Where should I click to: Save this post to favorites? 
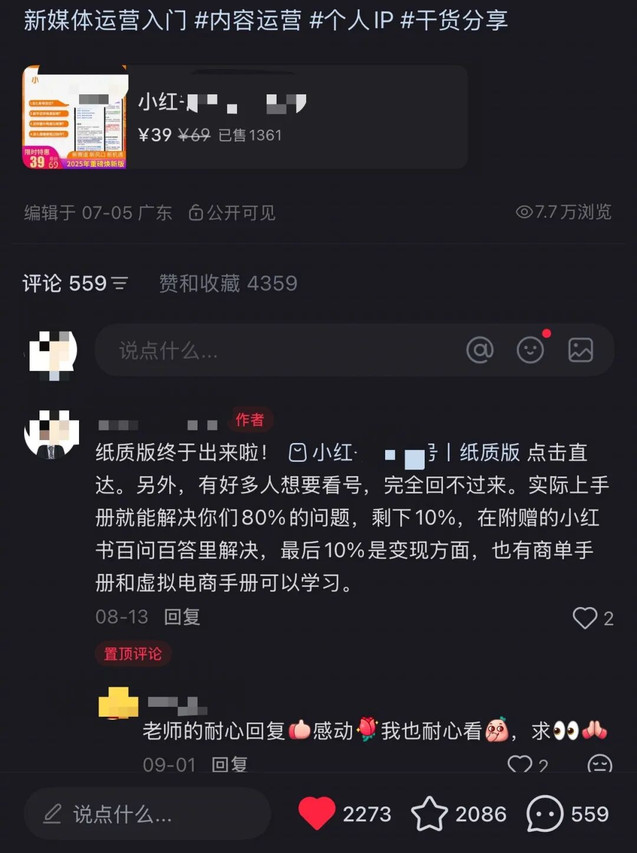click(x=430, y=814)
